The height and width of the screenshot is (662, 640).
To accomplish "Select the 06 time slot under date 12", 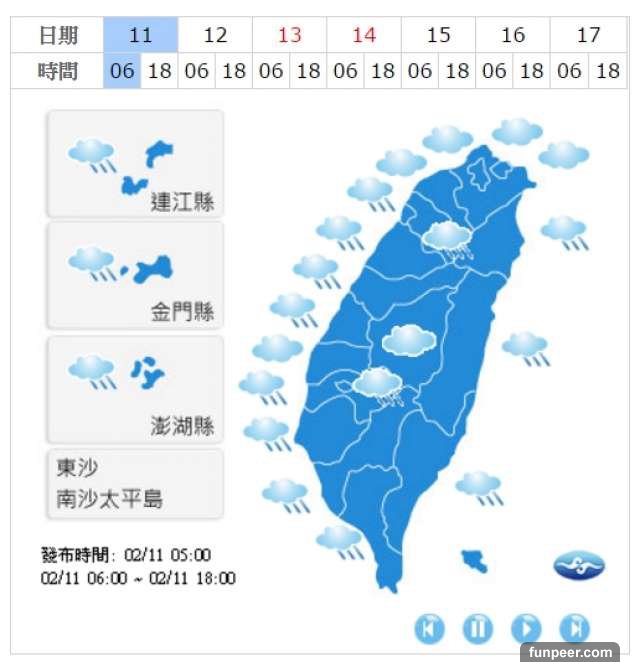I will pos(197,71).
